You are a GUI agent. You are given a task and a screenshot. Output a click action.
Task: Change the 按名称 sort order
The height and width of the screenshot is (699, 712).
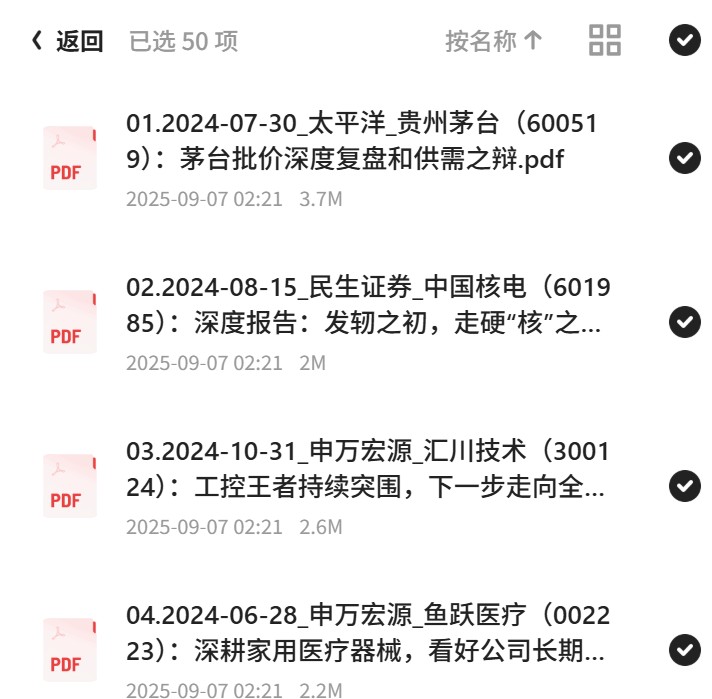pyautogui.click(x=494, y=41)
